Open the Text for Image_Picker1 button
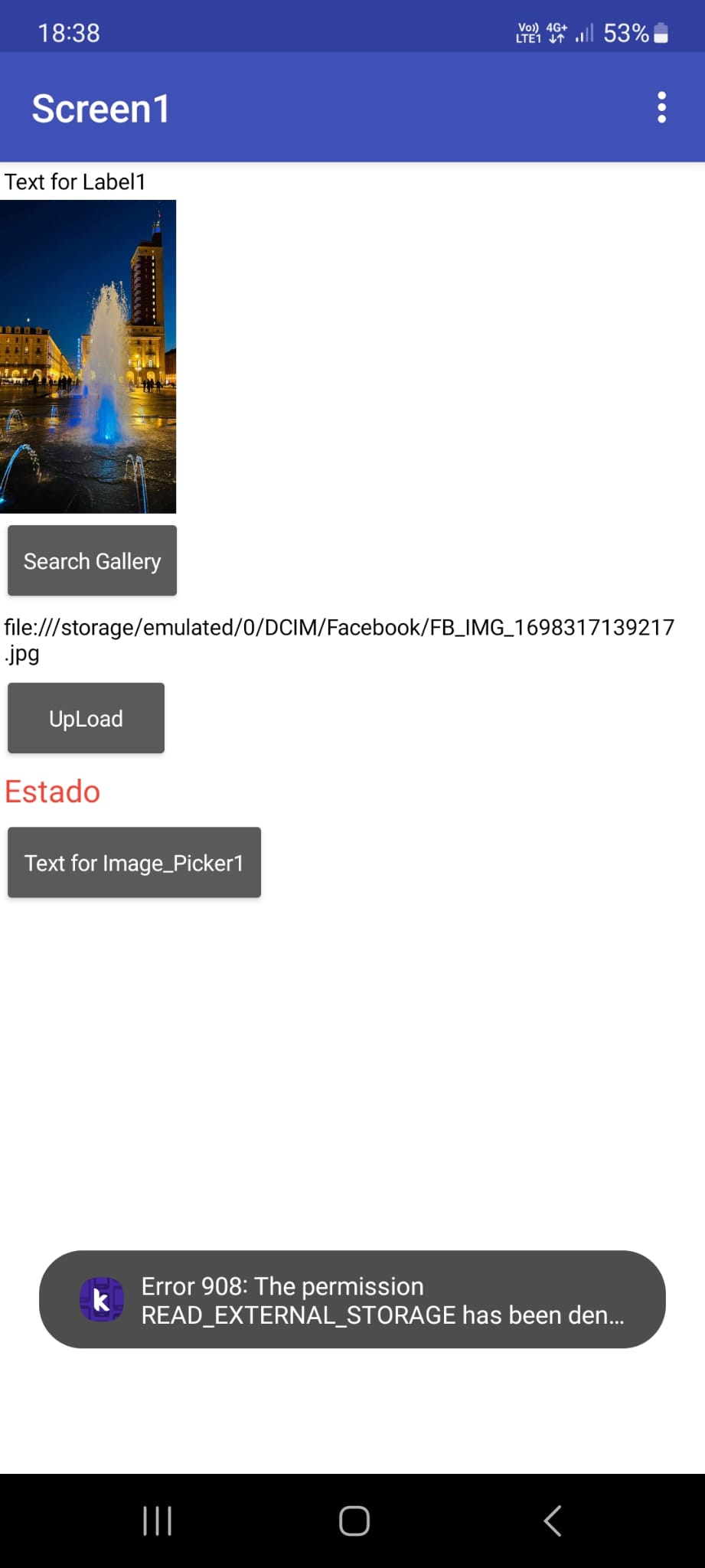705x1568 pixels. pos(134,862)
